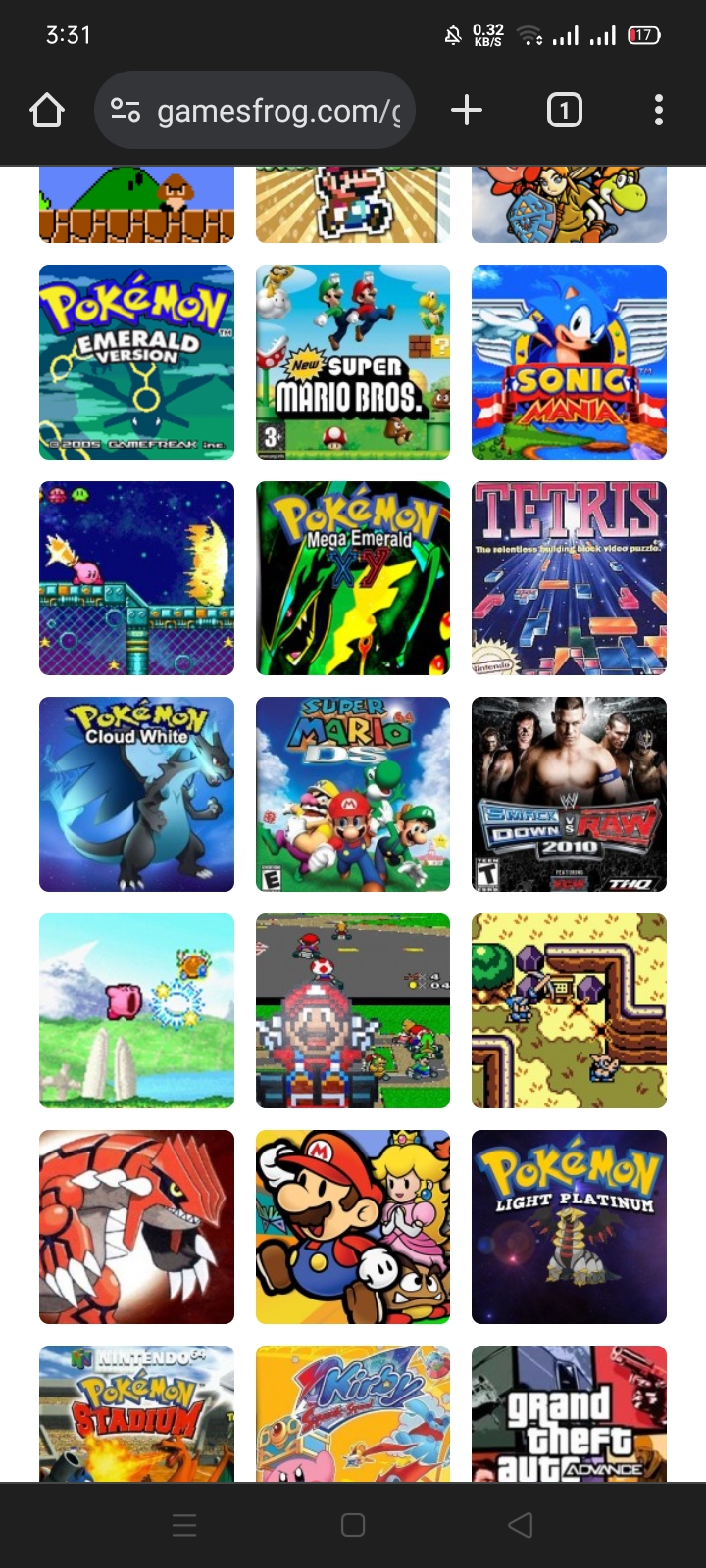Image resolution: width=706 pixels, height=1568 pixels.
Task: Open the browser overflow menu
Action: click(658, 111)
